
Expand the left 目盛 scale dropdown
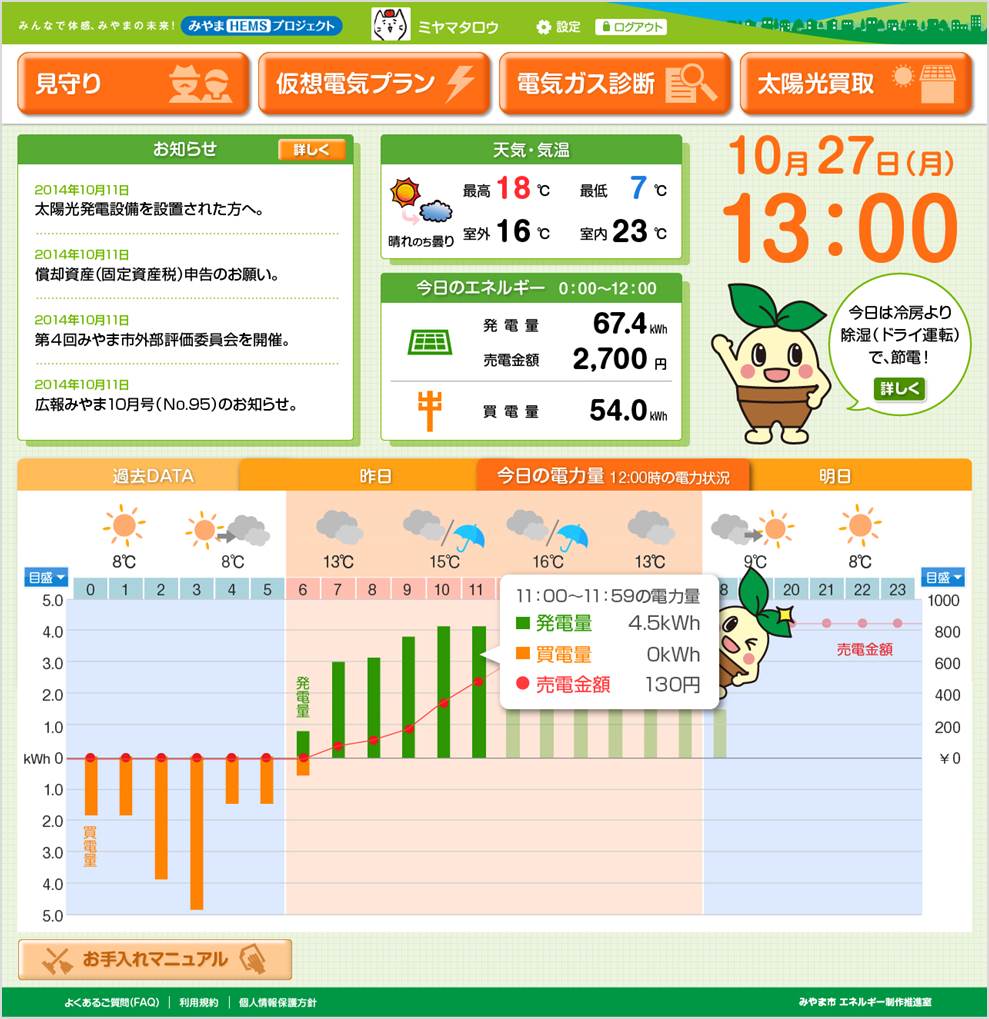(x=47, y=577)
